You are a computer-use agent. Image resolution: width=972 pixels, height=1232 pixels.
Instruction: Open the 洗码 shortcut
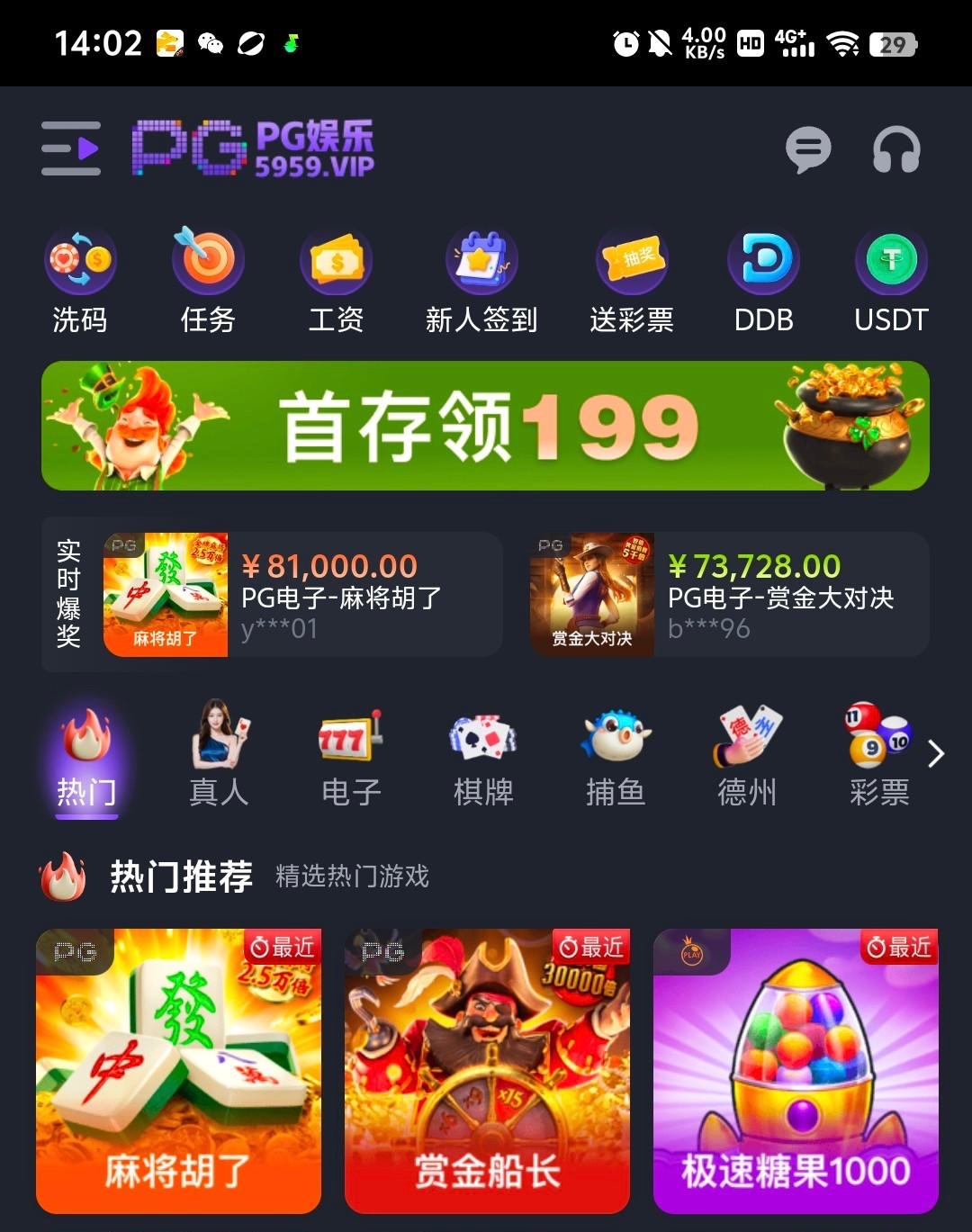80,281
